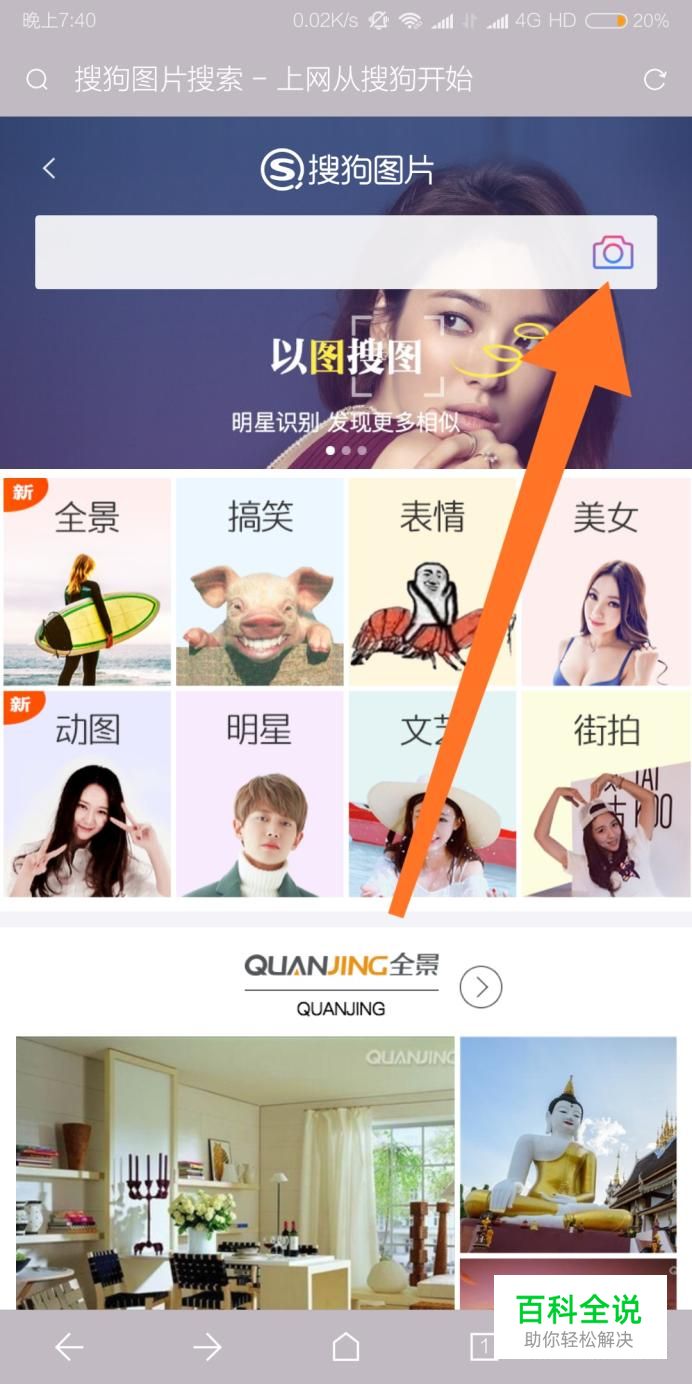
Task: Expand Quanjing section with the arrow circle
Action: tap(481, 988)
